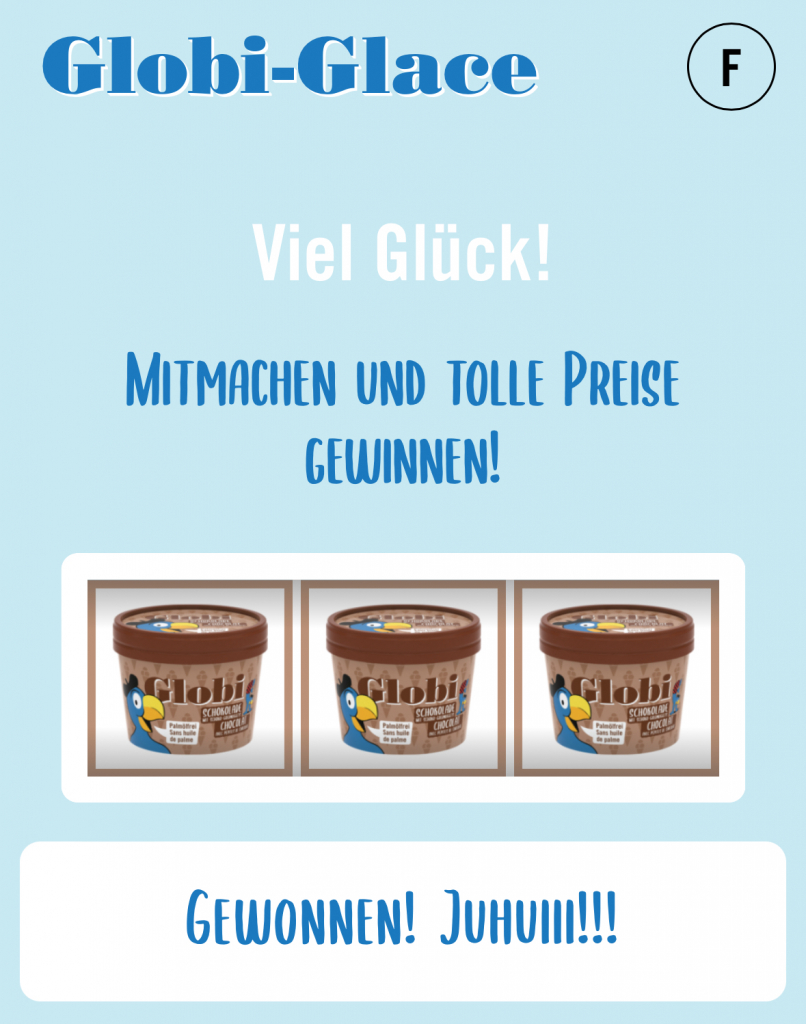This screenshot has height=1024, width=806.
Task: Switch language to French with F button
Action: (x=731, y=67)
